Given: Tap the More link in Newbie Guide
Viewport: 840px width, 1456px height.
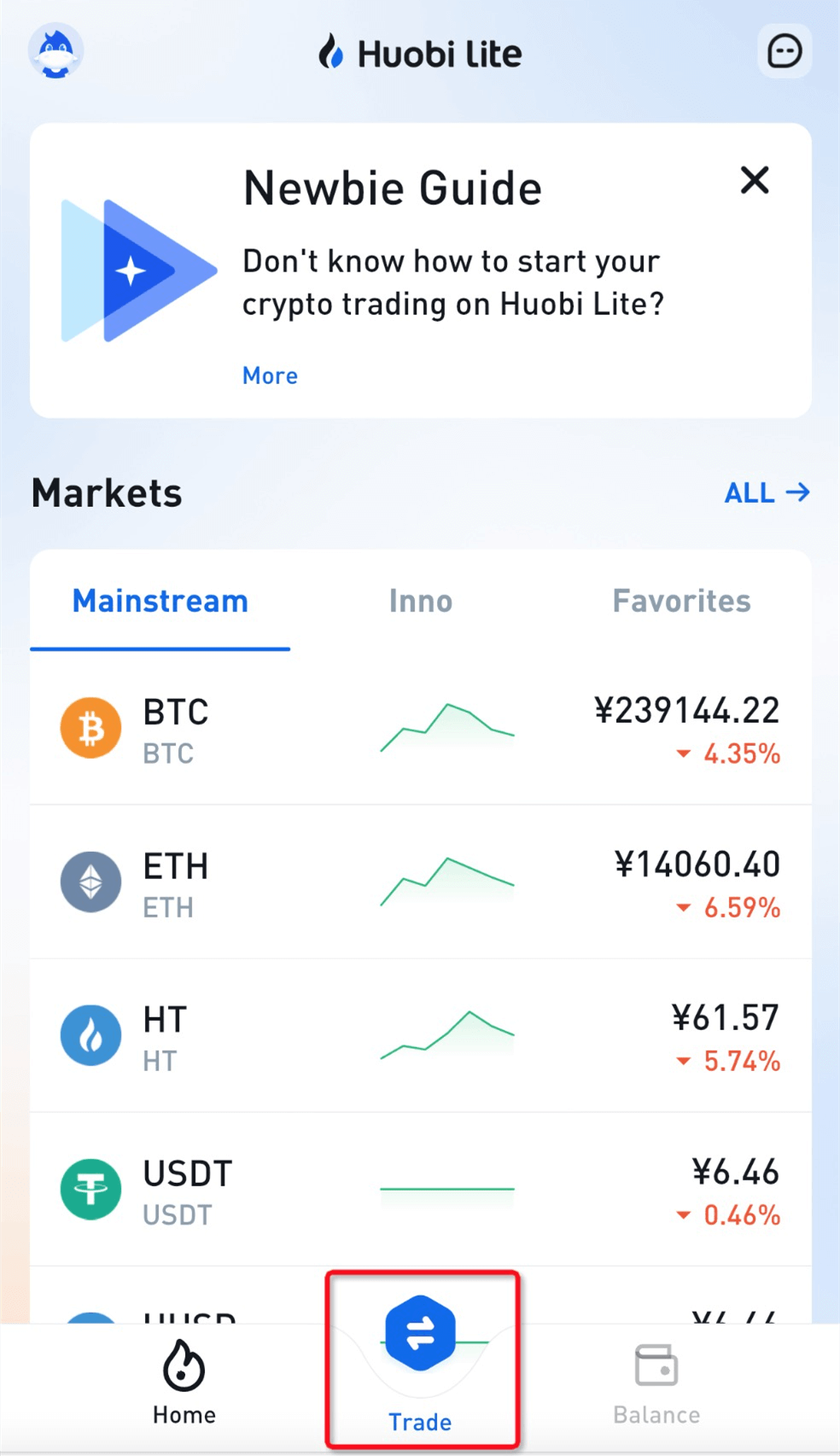Looking at the screenshot, I should click(270, 376).
